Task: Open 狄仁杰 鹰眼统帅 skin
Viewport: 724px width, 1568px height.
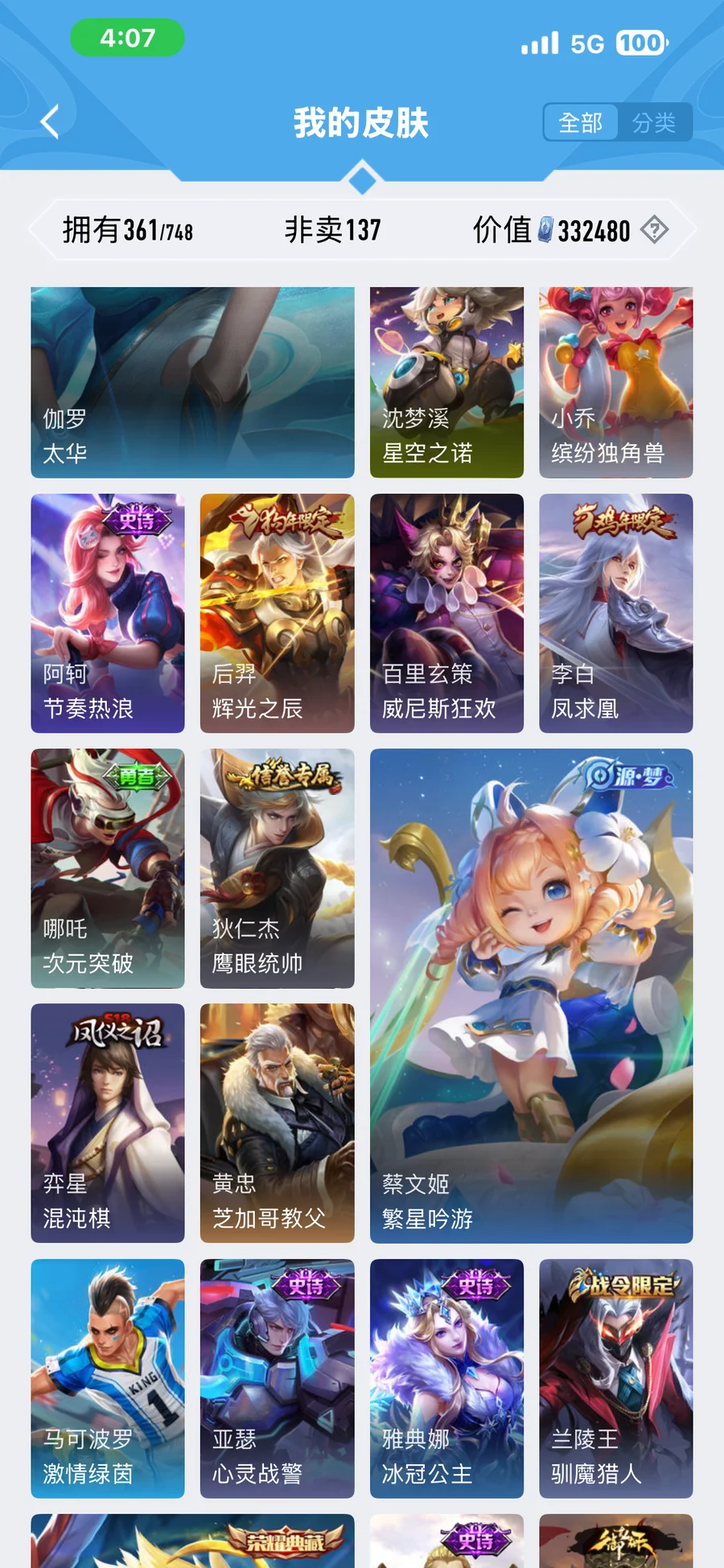Action: coord(277,868)
